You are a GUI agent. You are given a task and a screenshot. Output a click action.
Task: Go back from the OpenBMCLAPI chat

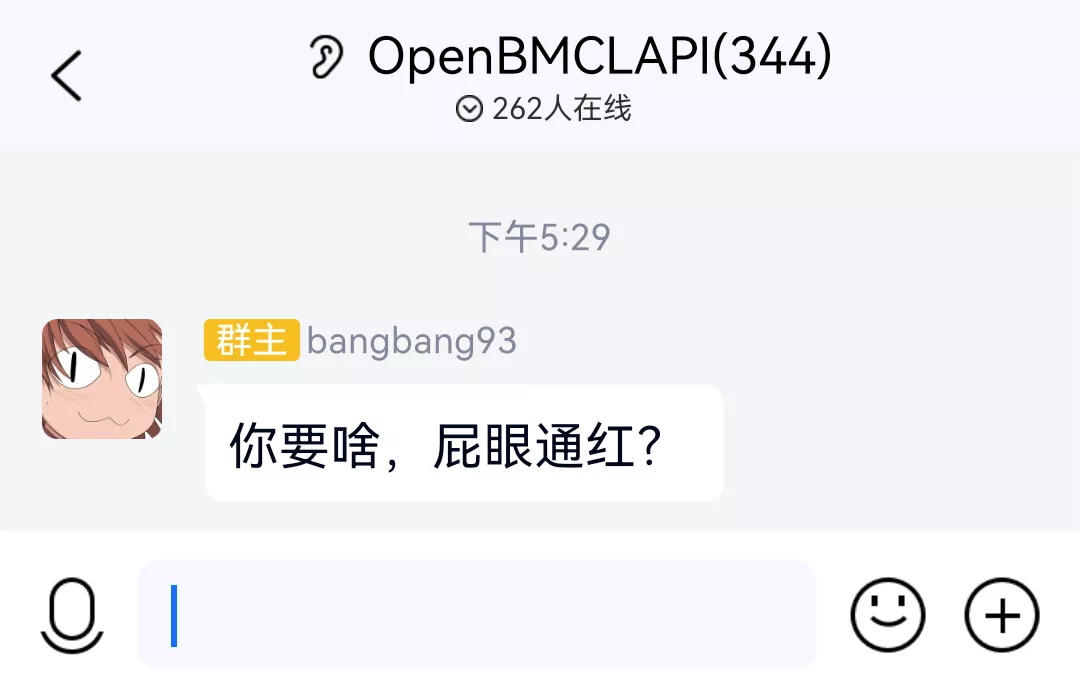point(66,76)
